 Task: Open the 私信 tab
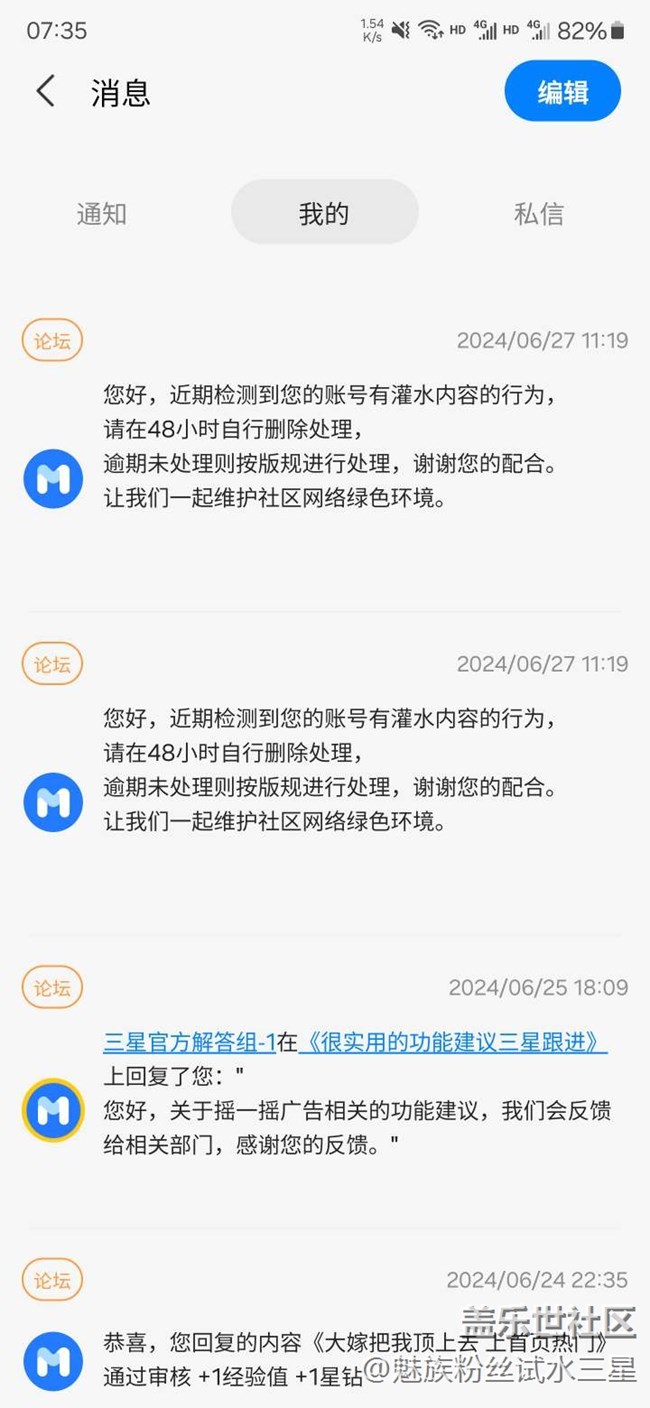coord(539,213)
